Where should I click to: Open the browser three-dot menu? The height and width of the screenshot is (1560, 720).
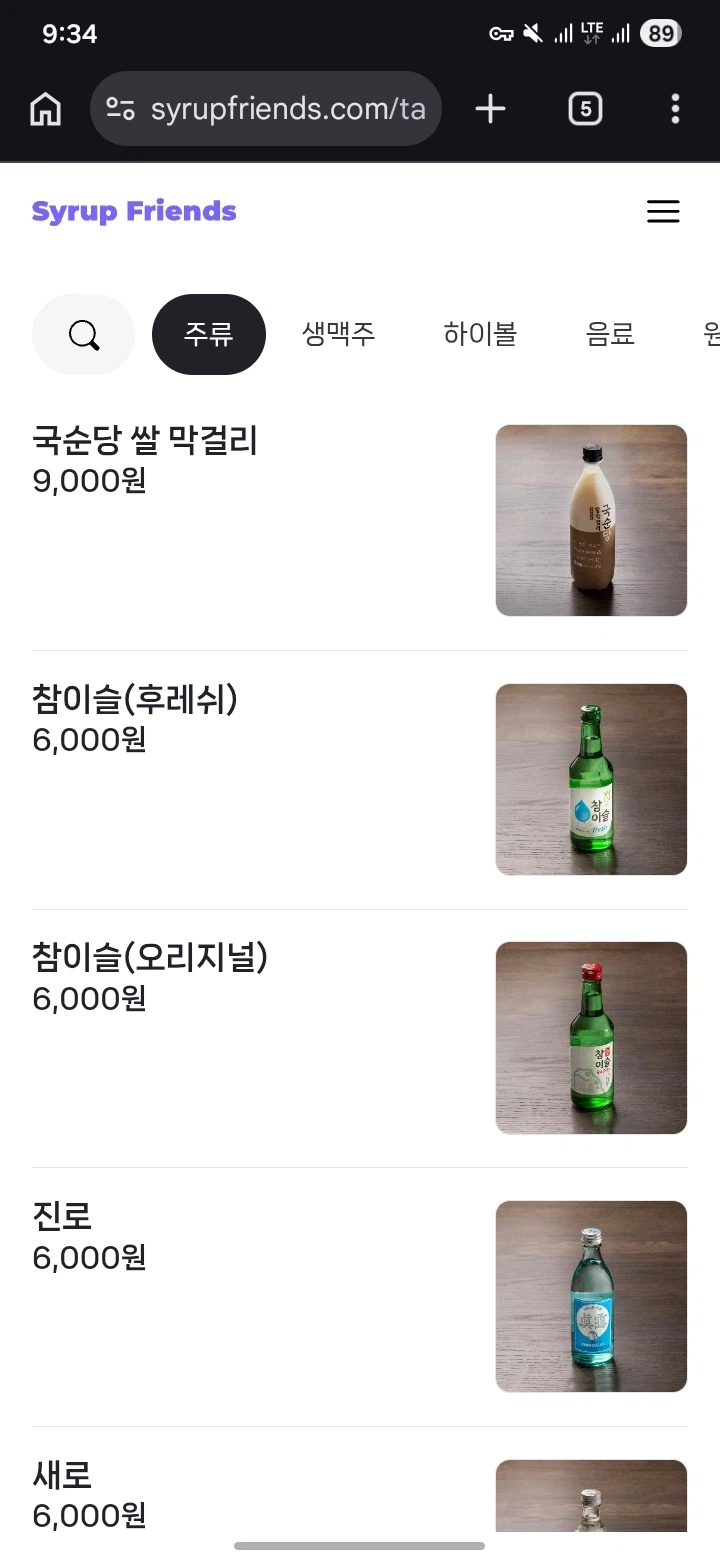point(676,108)
